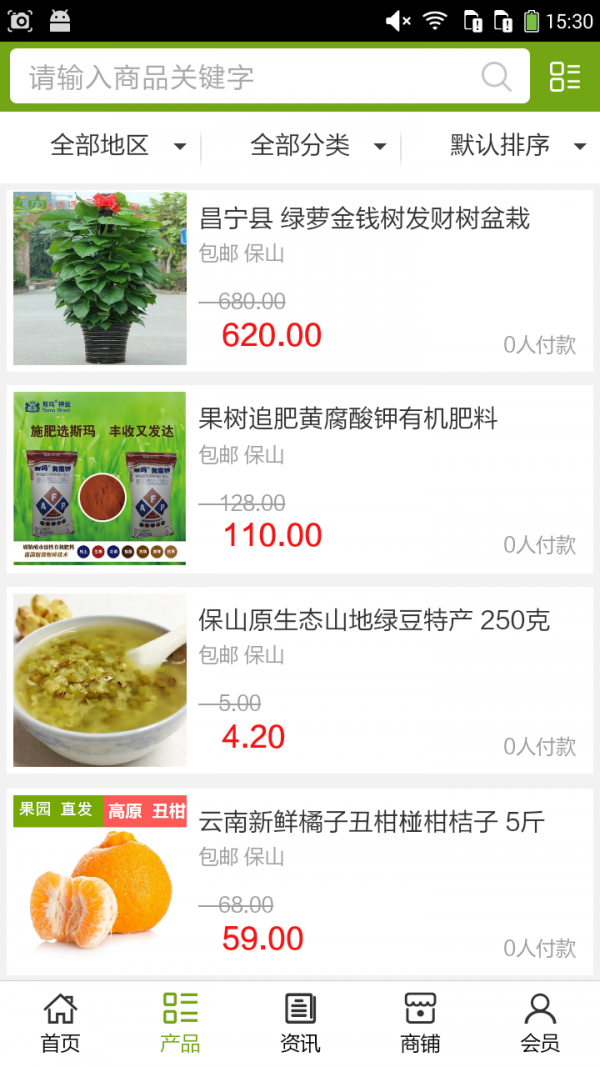Select the 保山原生态山地绿豆特产 250克 listing
The width and height of the screenshot is (600, 1067).
tap(374, 621)
